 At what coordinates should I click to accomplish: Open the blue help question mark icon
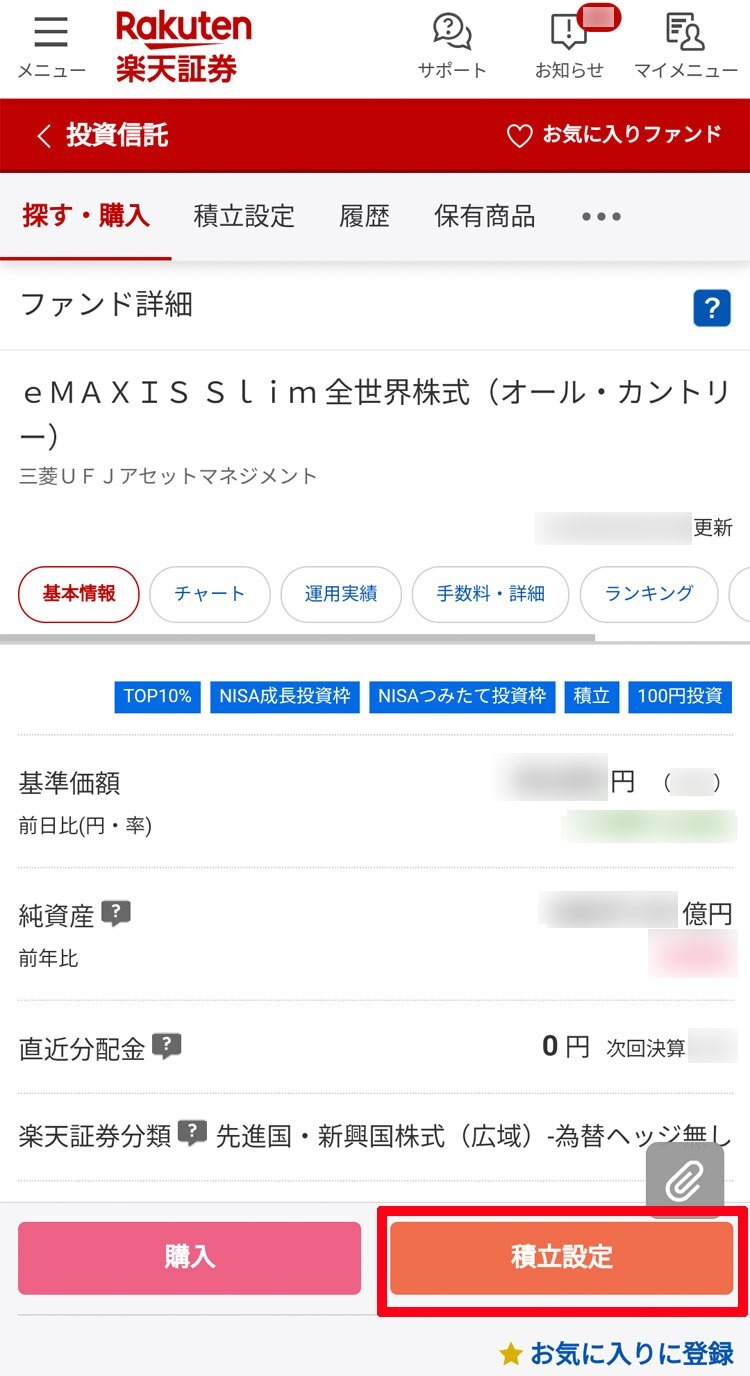pyautogui.click(x=713, y=308)
